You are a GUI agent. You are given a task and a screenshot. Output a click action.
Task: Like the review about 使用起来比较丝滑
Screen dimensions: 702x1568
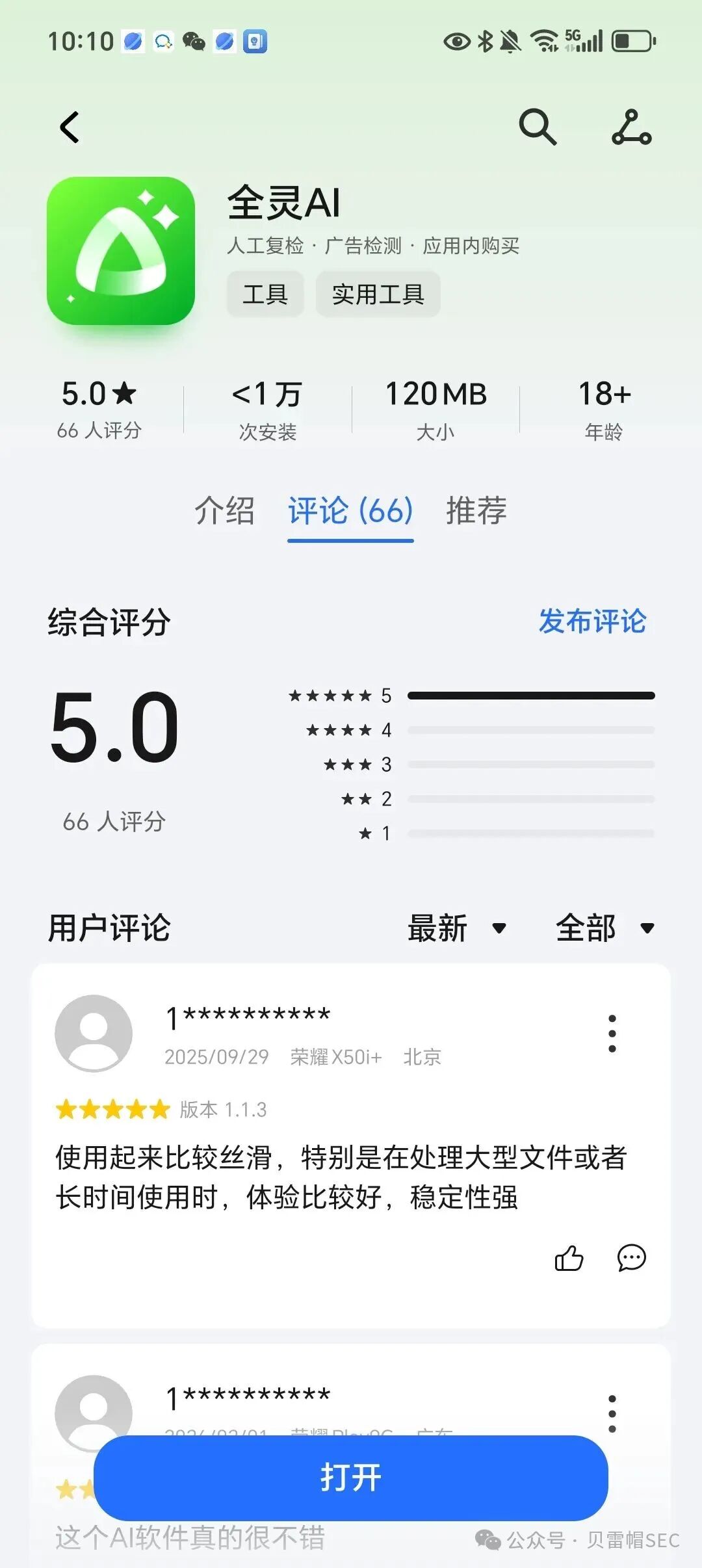(569, 1257)
